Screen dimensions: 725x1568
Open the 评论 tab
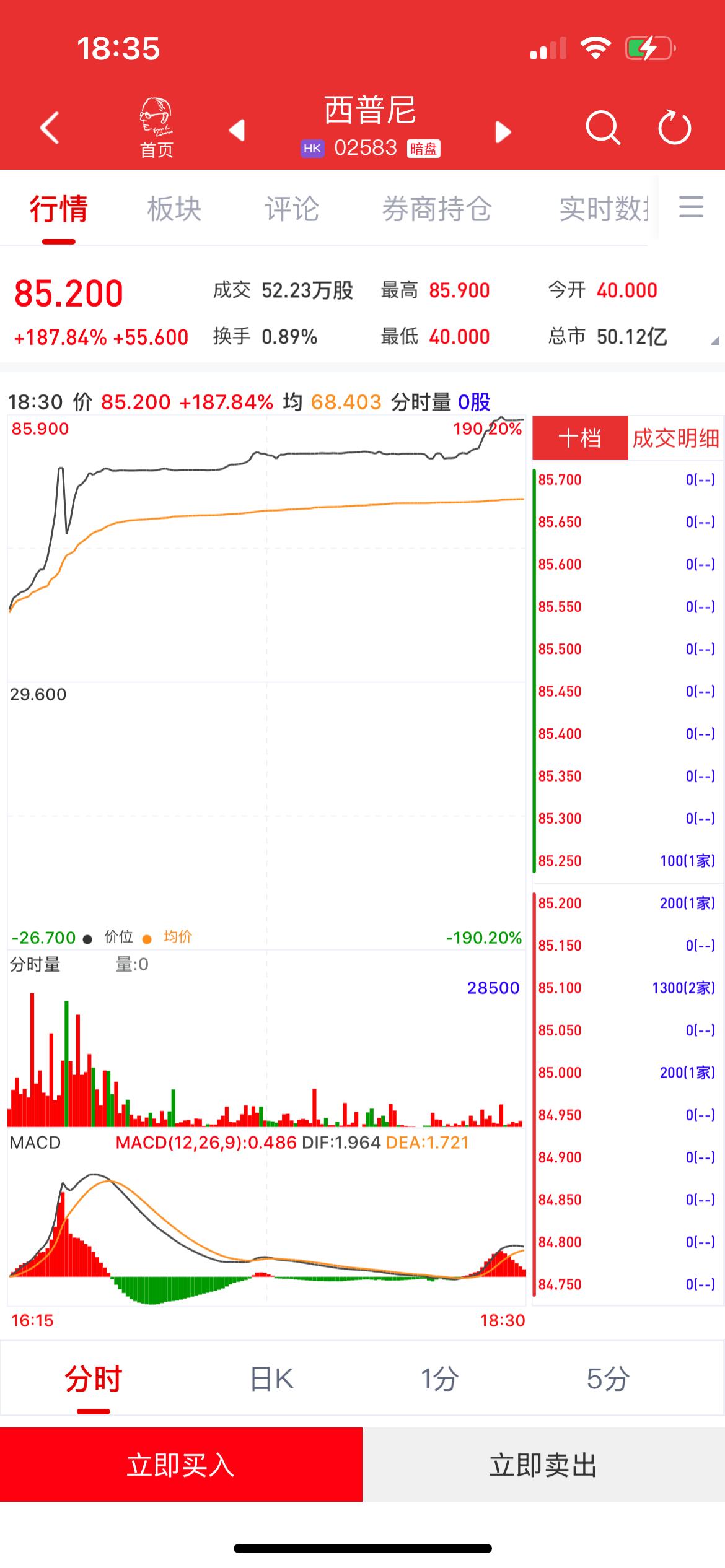tap(292, 209)
